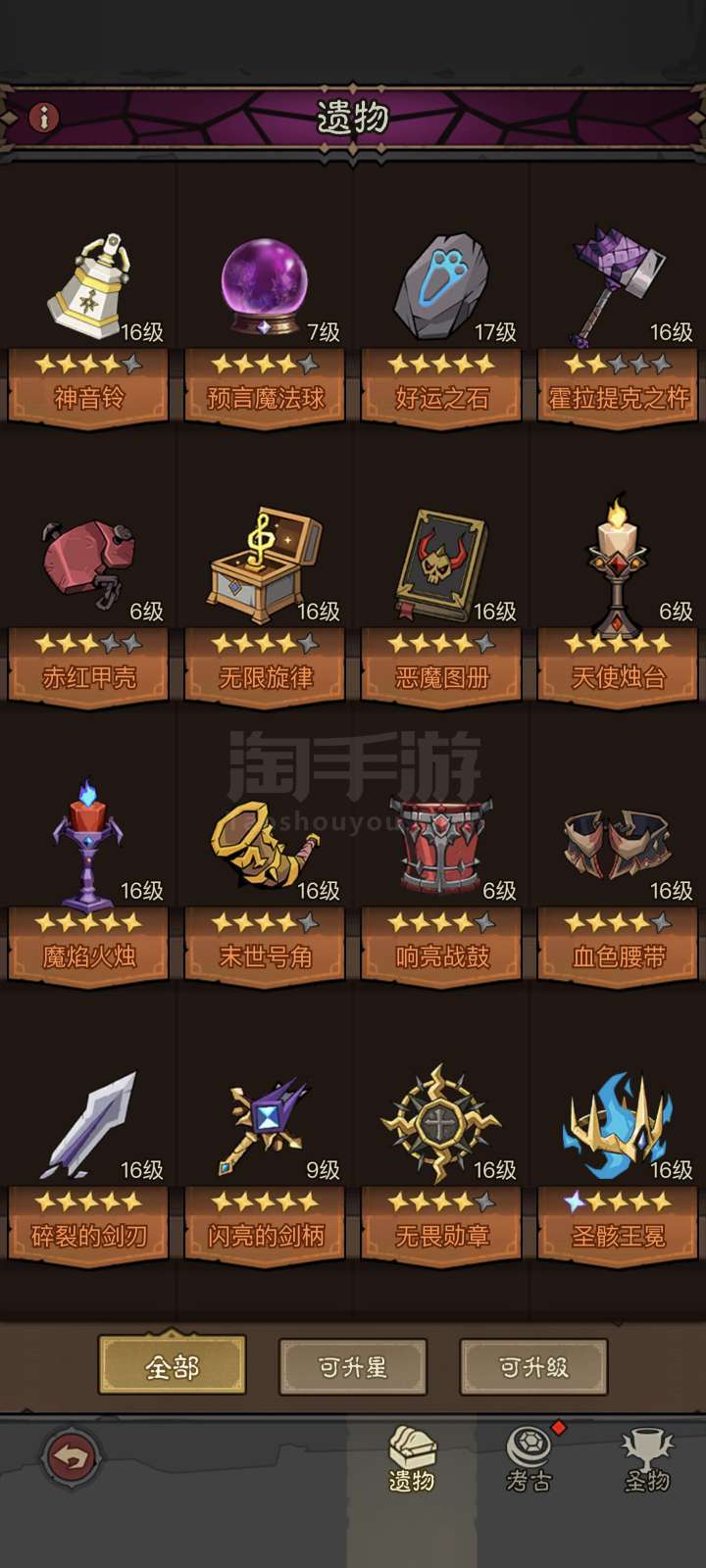Filter relics by 可升级
Screen dimensions: 706x1568
533,1366
